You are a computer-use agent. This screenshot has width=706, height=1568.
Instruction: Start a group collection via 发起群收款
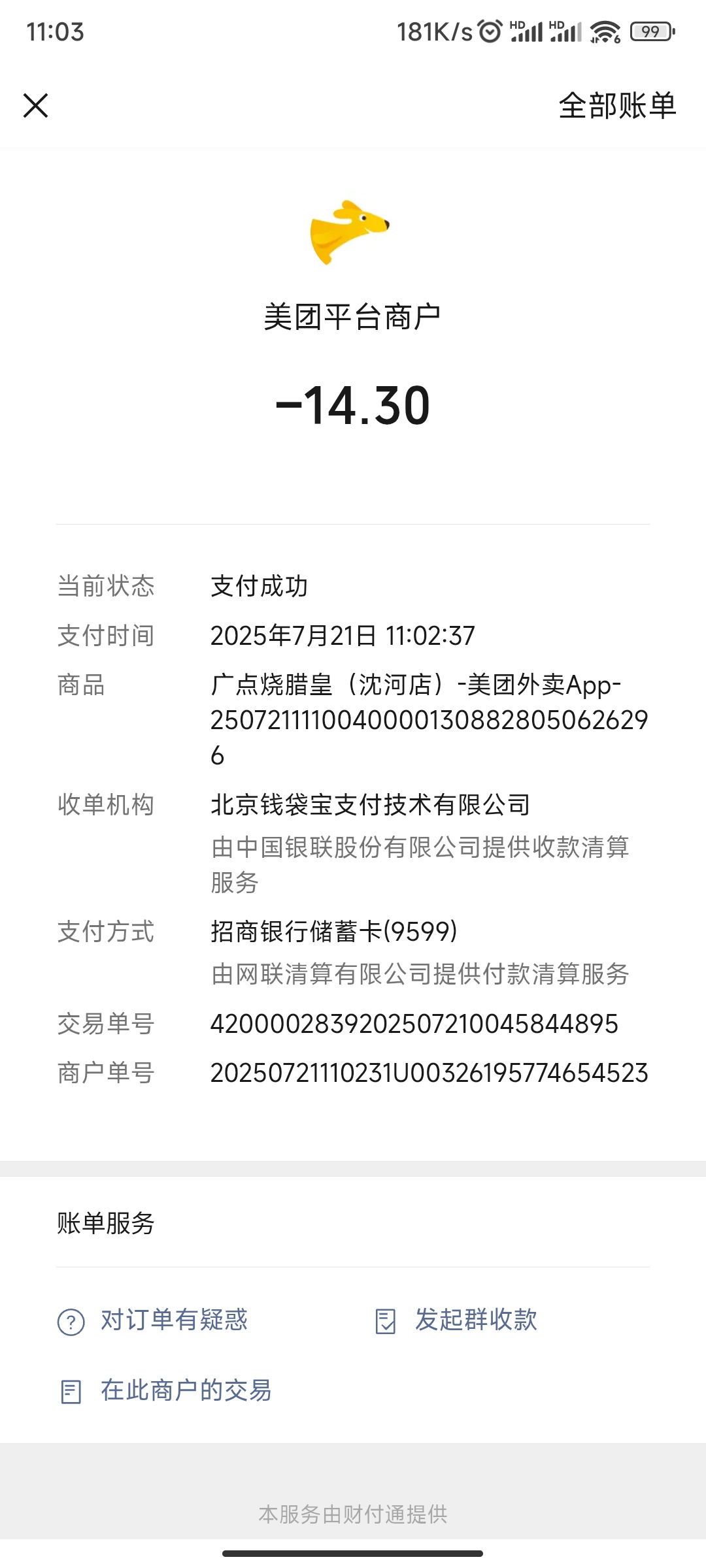[x=457, y=1320]
